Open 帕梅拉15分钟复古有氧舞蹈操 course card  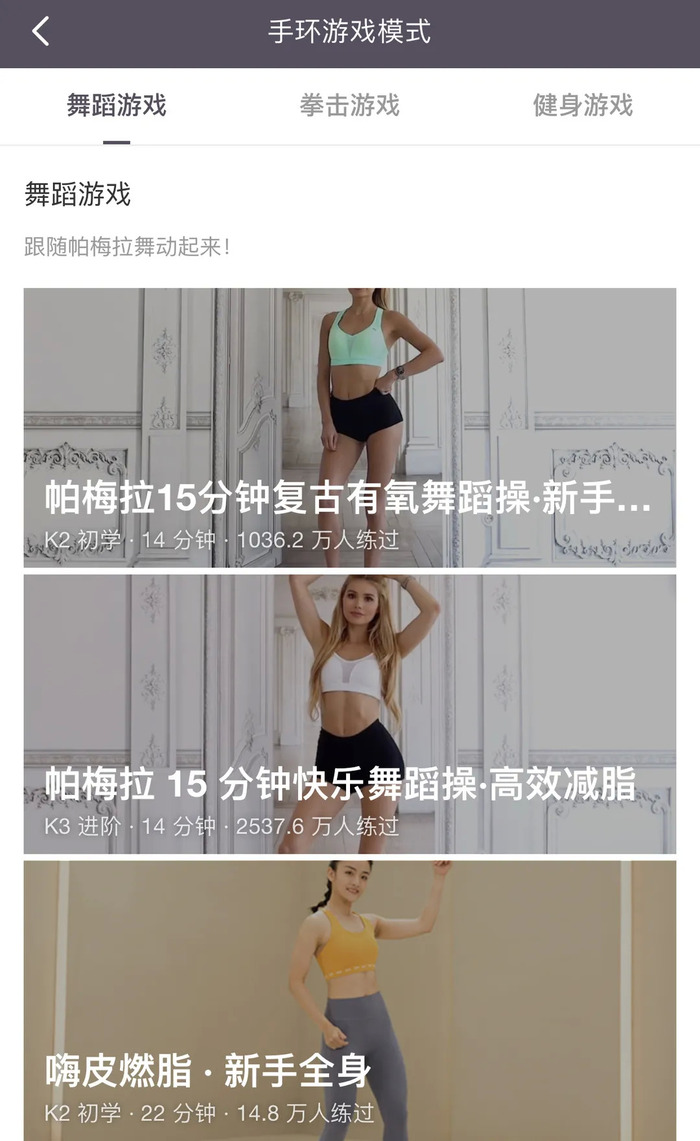(349, 428)
